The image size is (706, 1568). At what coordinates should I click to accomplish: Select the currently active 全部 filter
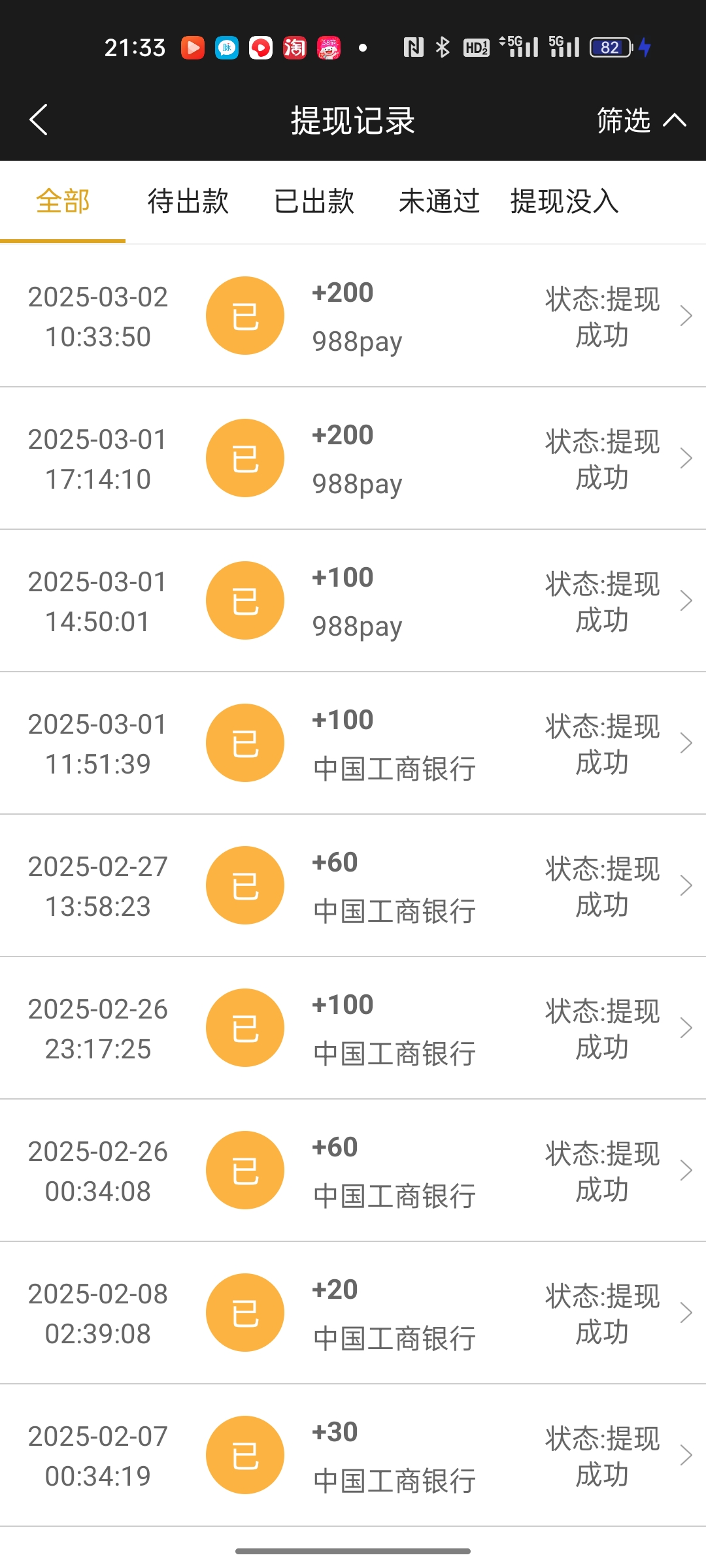pyautogui.click(x=63, y=203)
